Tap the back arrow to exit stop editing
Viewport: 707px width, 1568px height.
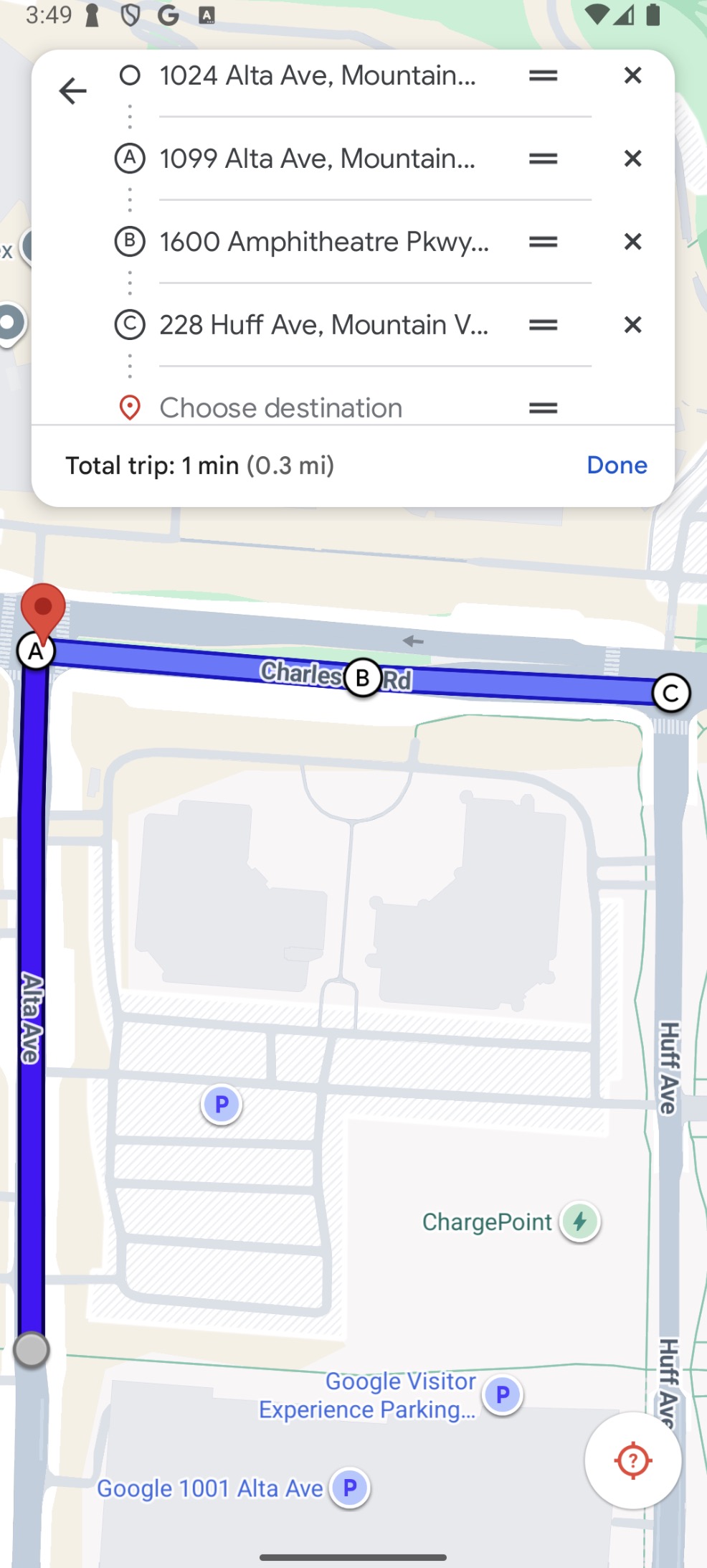pos(71,91)
